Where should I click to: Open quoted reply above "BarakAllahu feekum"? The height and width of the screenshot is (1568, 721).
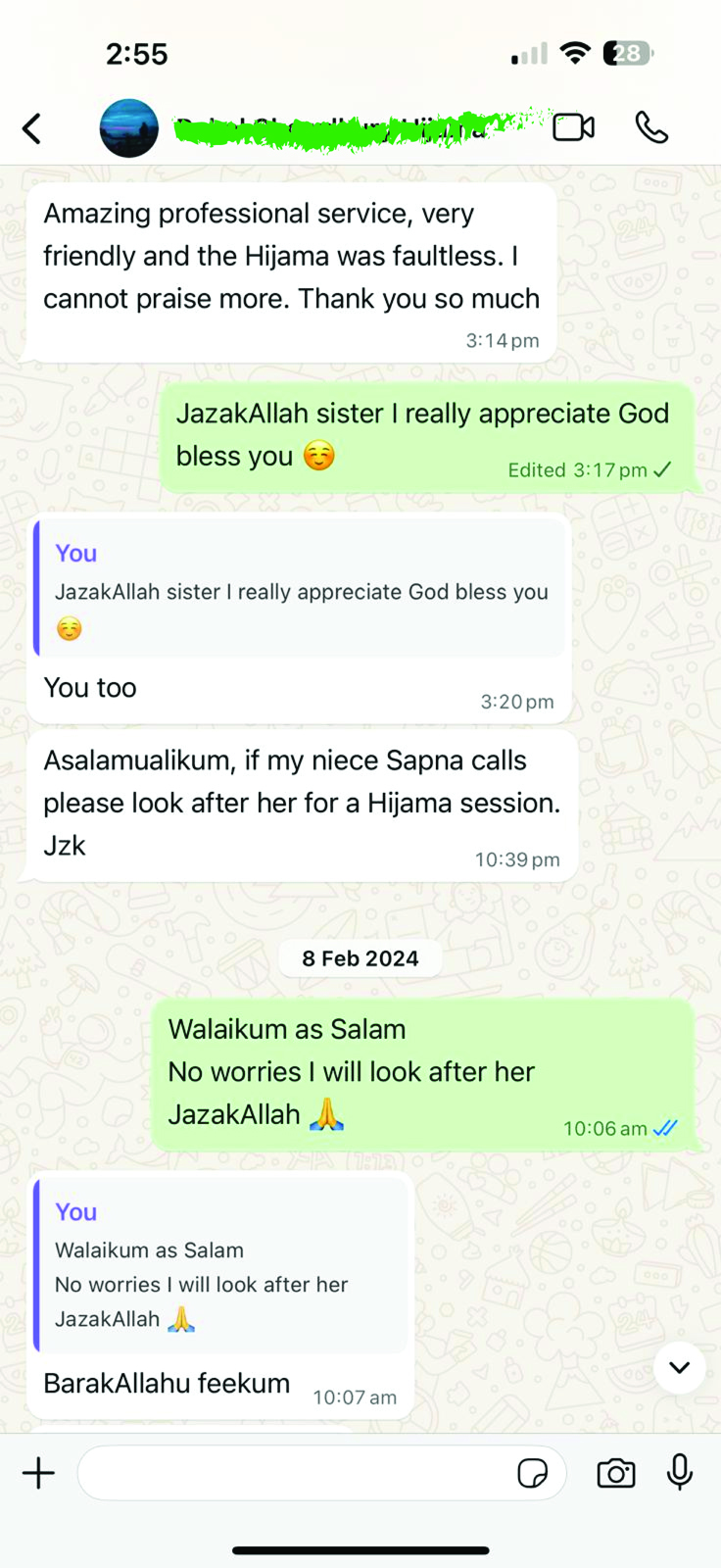click(220, 1265)
